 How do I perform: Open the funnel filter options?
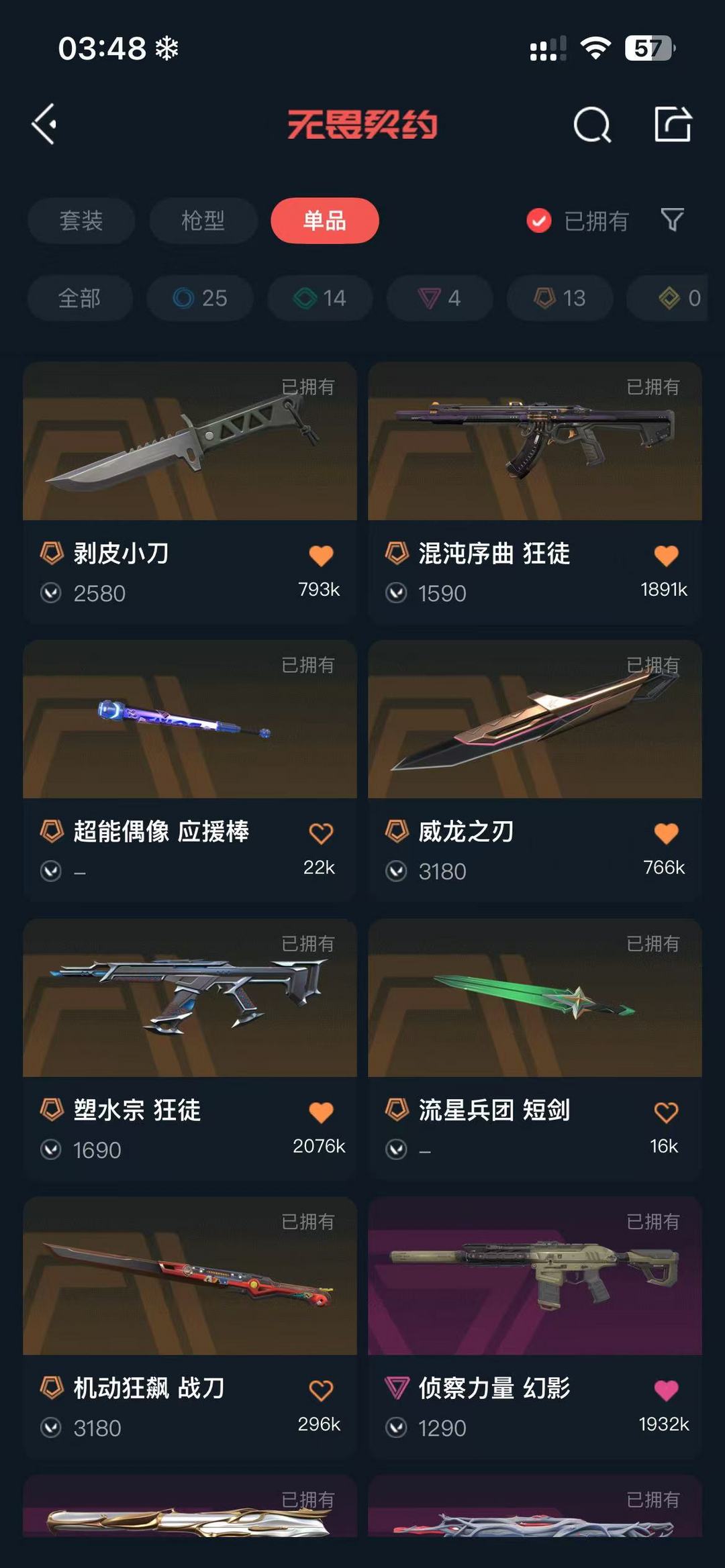tap(672, 220)
